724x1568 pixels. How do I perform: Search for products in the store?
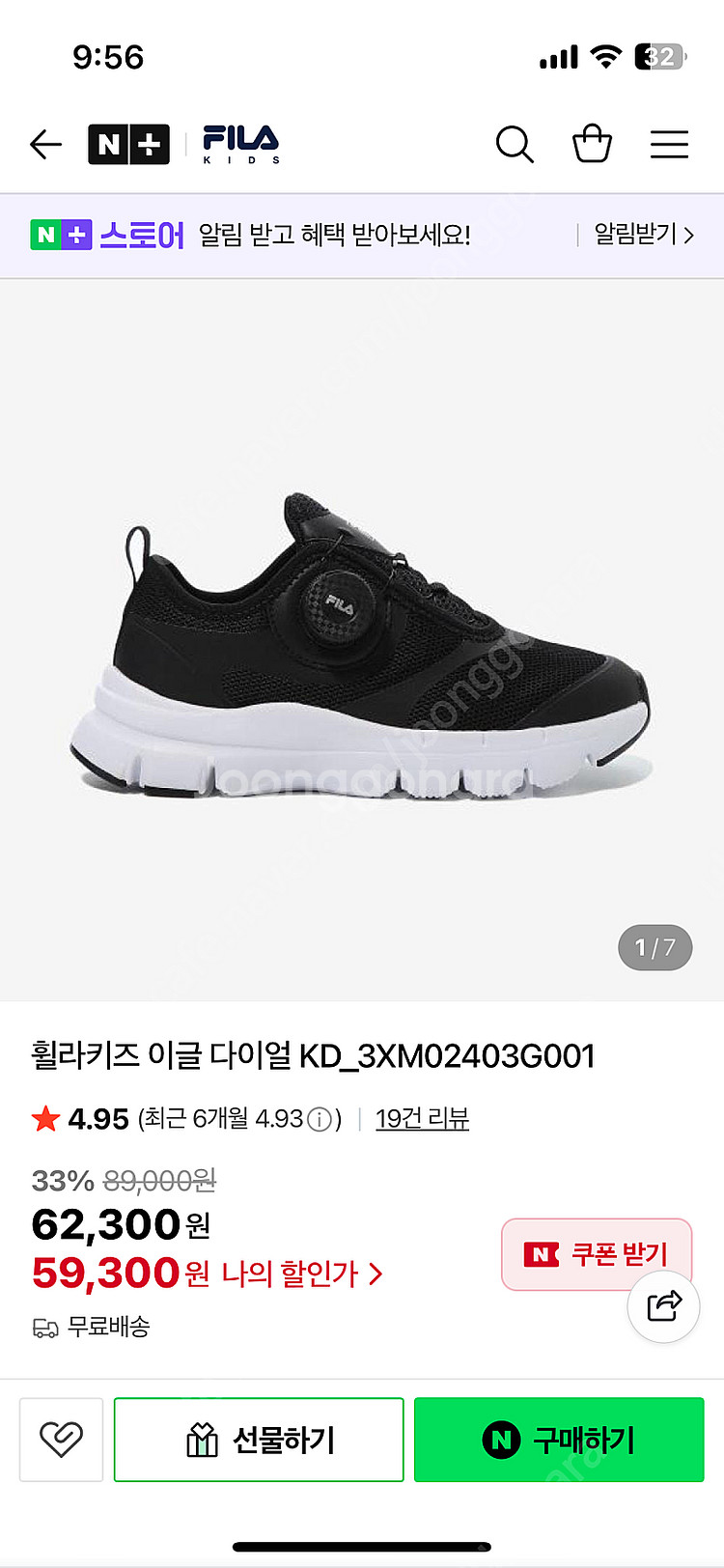point(515,145)
